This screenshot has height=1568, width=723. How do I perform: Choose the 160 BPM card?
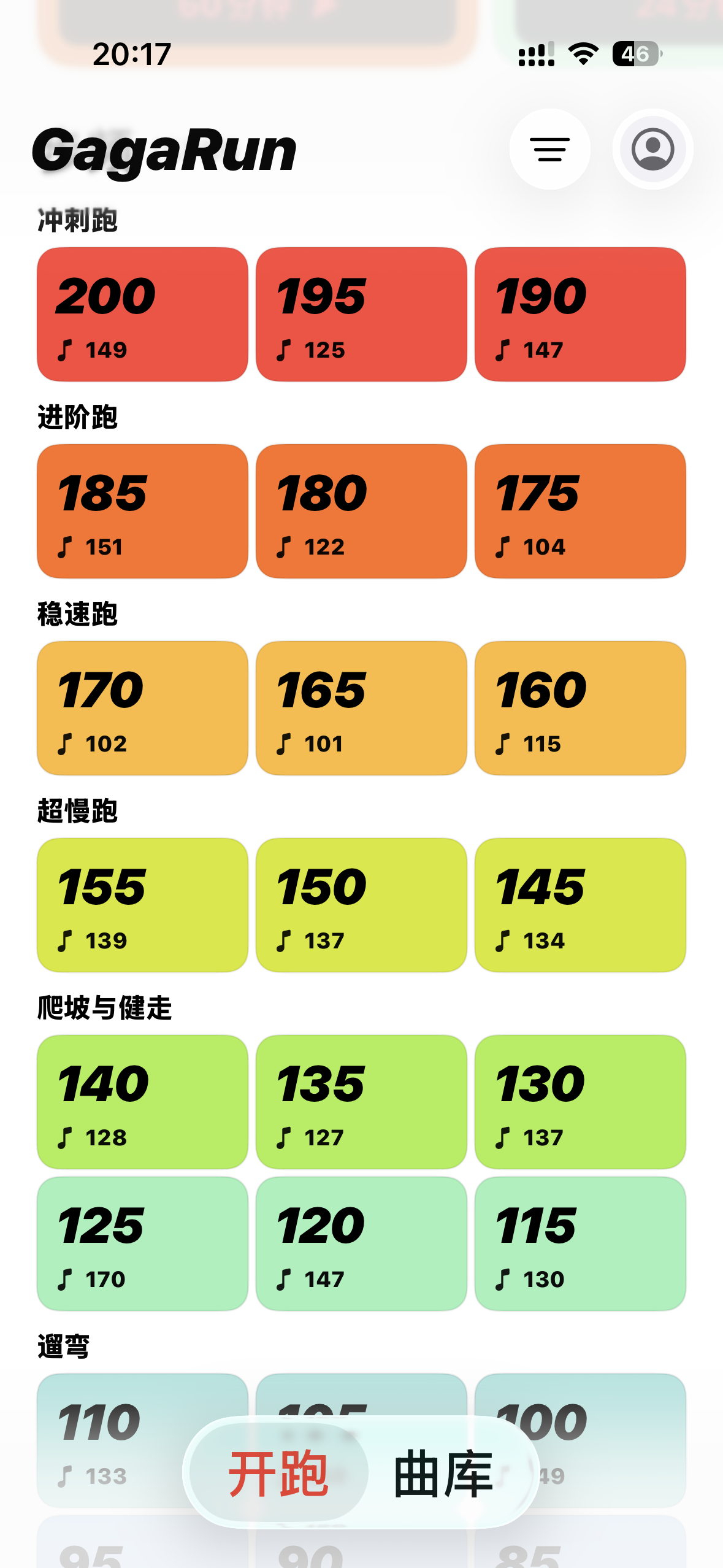pos(580,708)
